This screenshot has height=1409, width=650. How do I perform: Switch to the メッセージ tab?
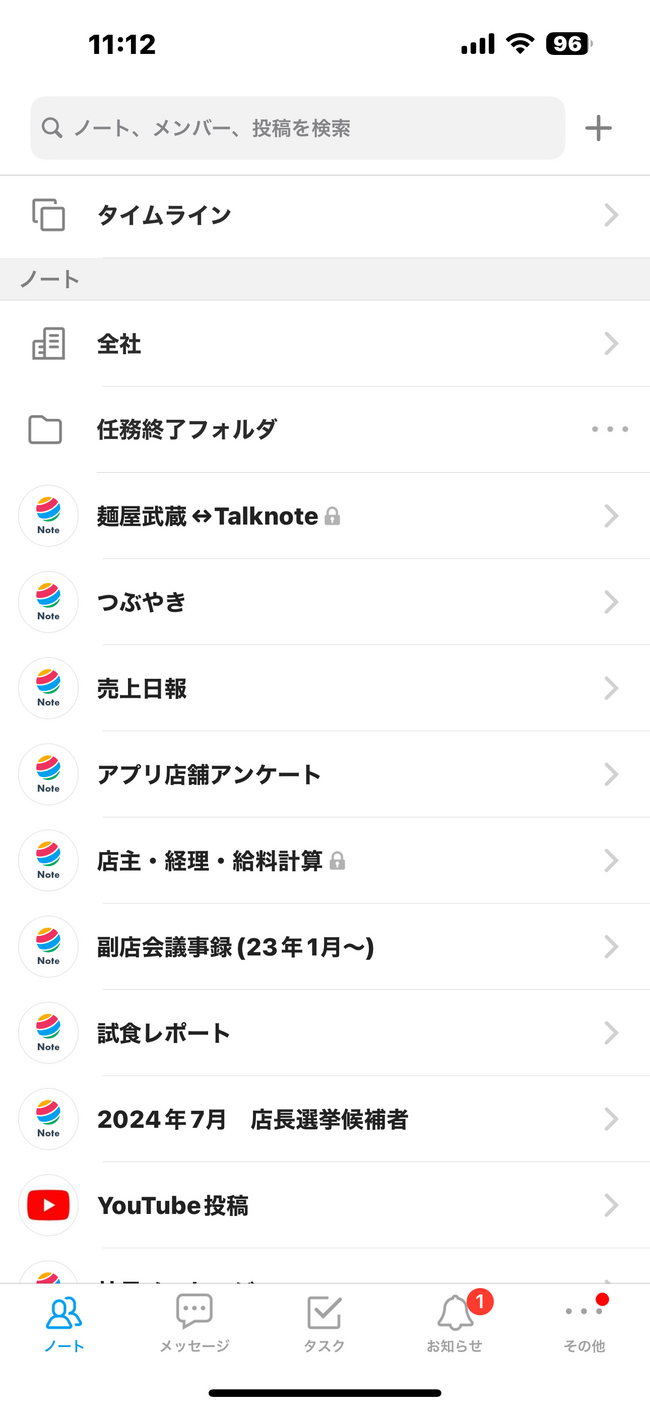tap(194, 1324)
